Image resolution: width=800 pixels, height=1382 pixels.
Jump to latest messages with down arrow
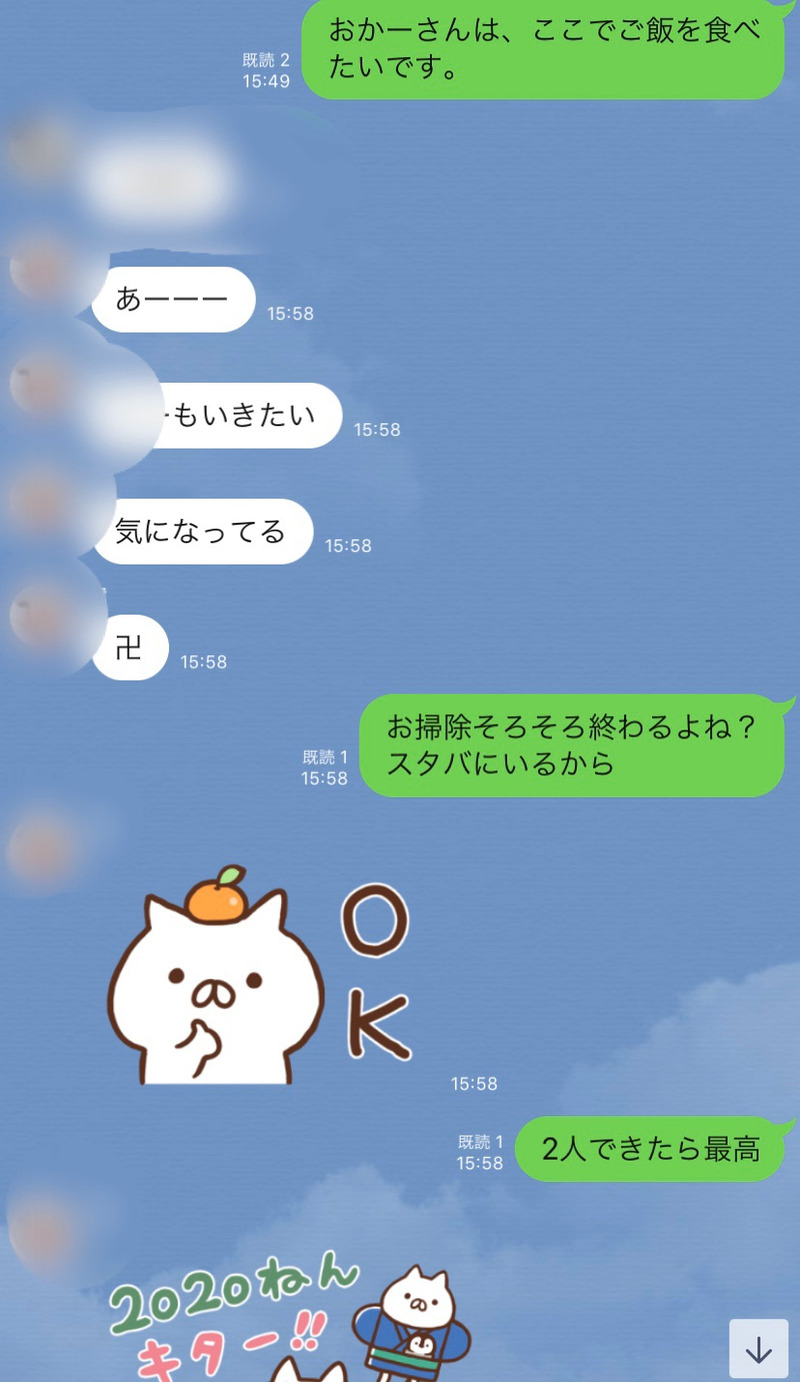758,1349
